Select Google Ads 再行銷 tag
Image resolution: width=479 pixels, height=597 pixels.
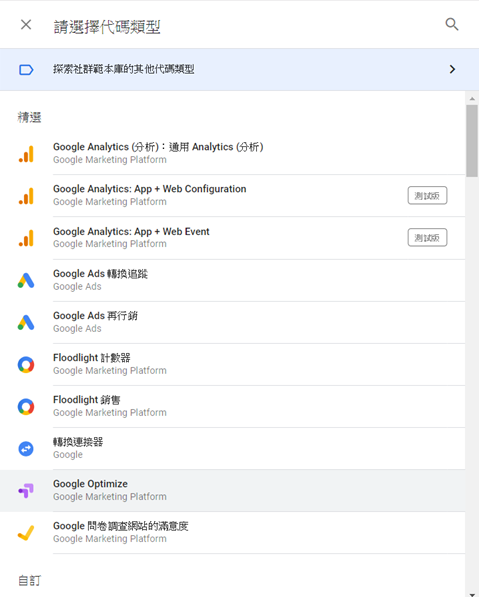coord(233,322)
